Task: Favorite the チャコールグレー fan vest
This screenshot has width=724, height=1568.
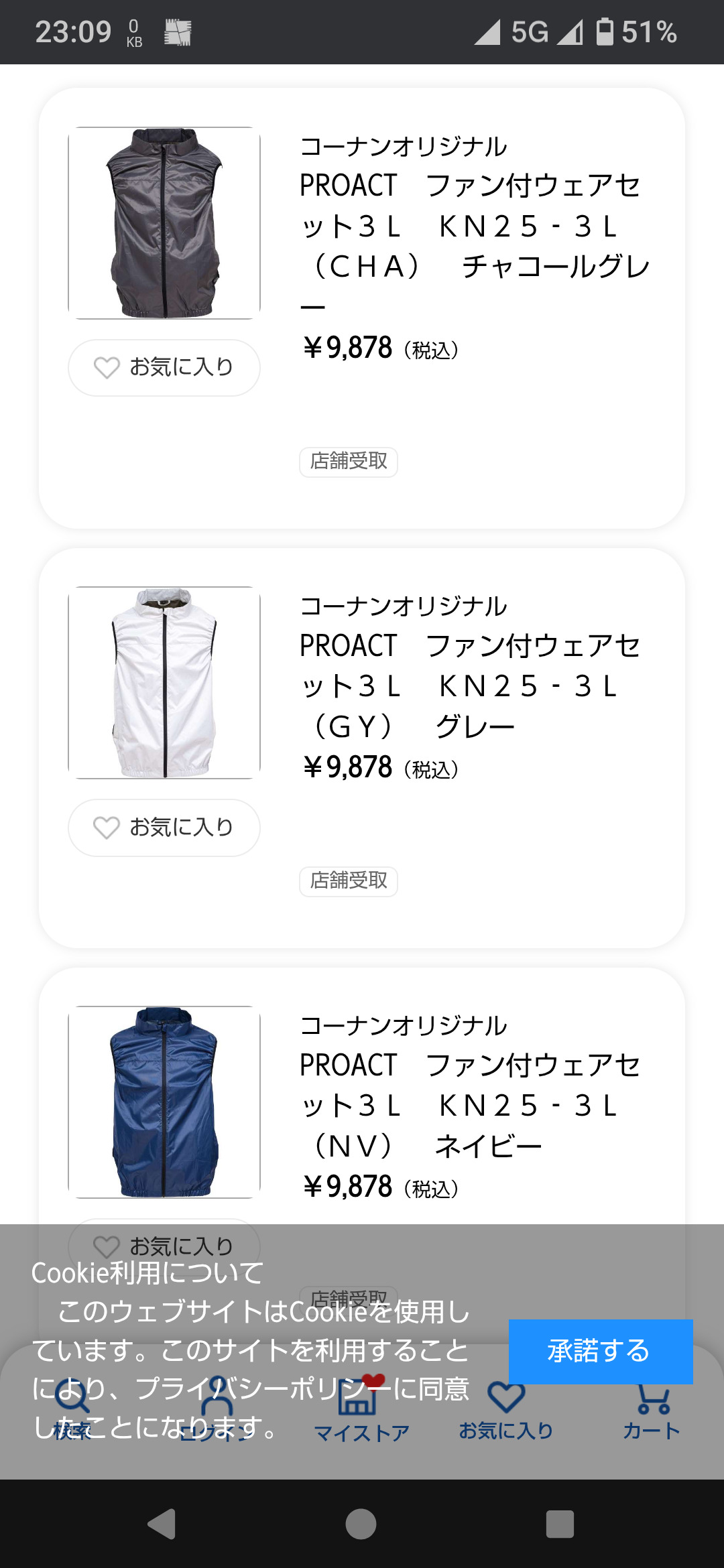Action: (x=164, y=367)
